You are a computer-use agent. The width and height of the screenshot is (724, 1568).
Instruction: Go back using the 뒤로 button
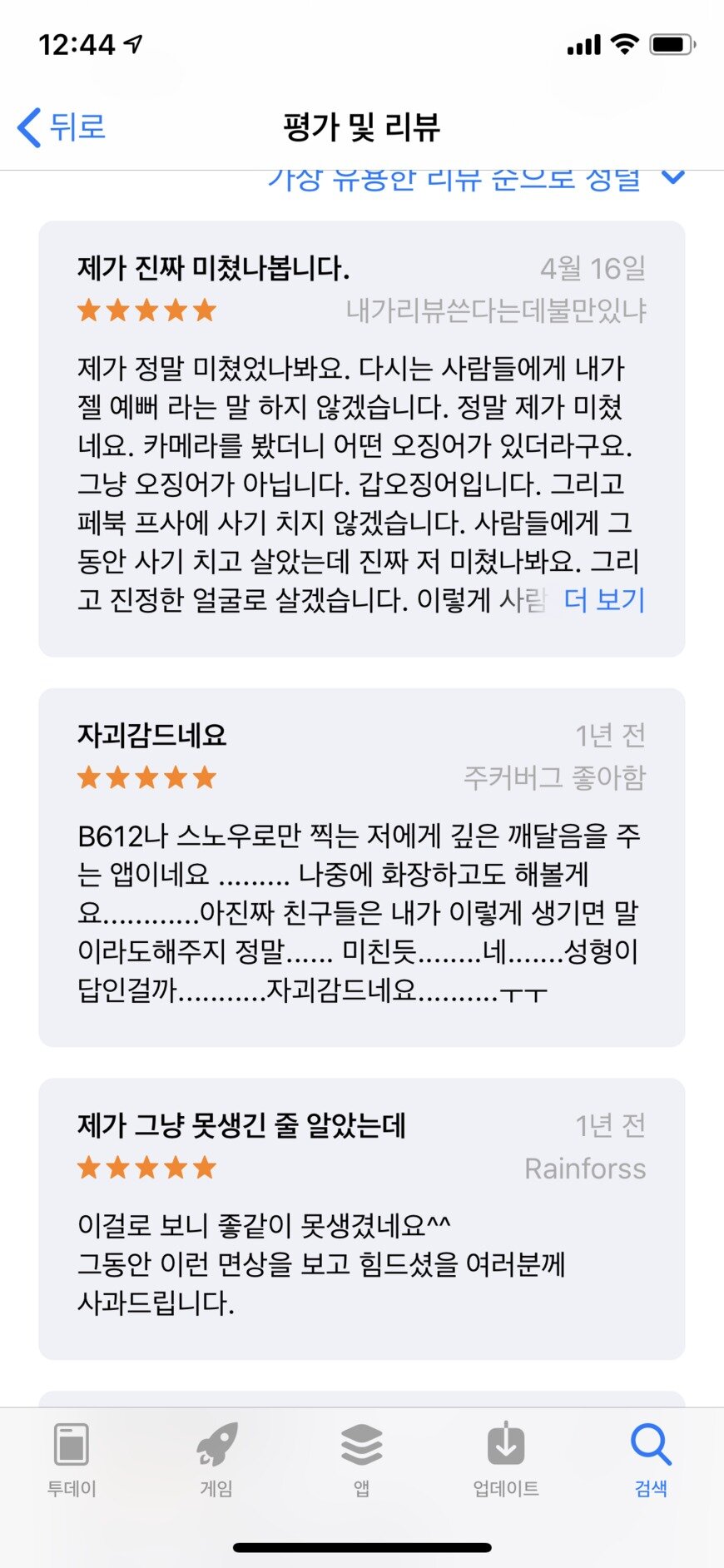pos(62,127)
